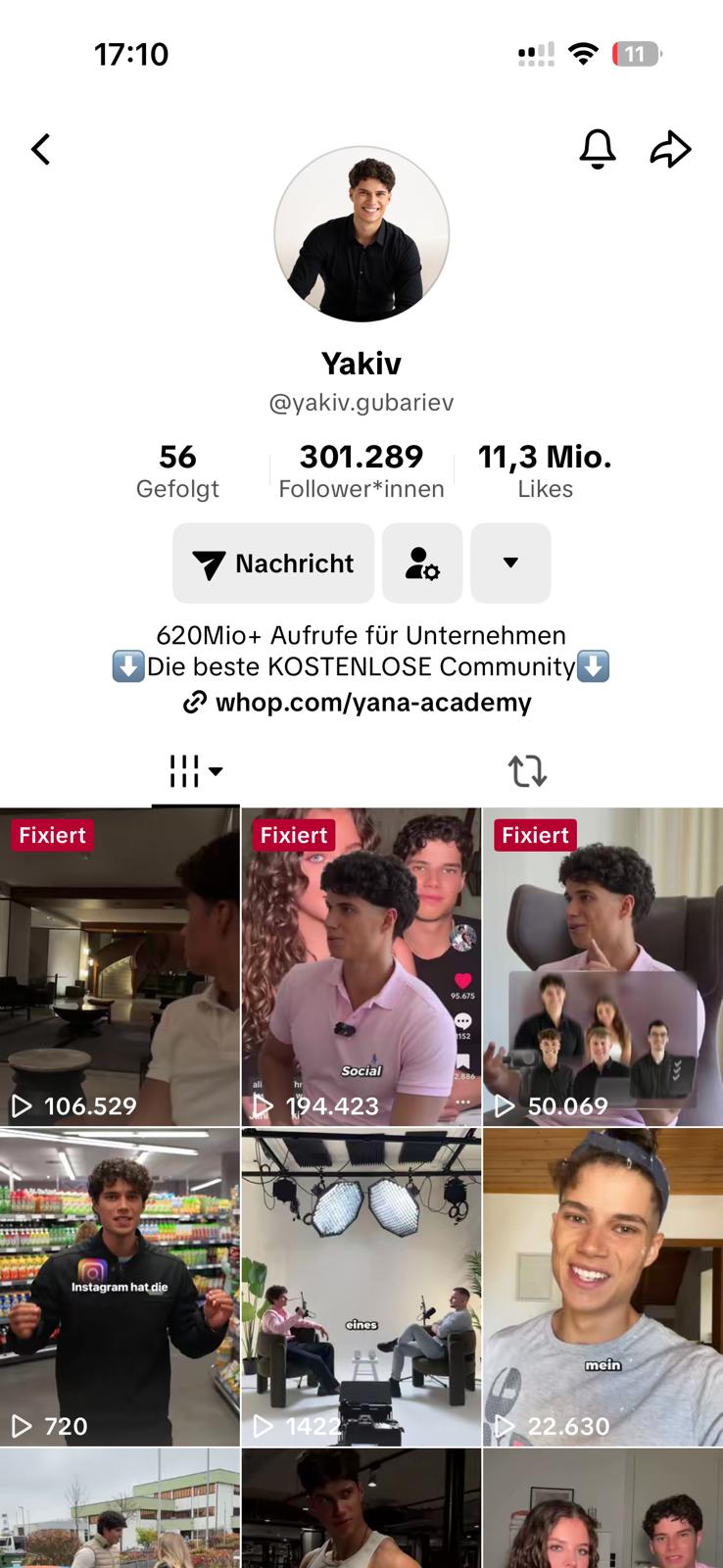The width and height of the screenshot is (723, 1568).
Task: Go back using the top-left arrow
Action: 41,150
